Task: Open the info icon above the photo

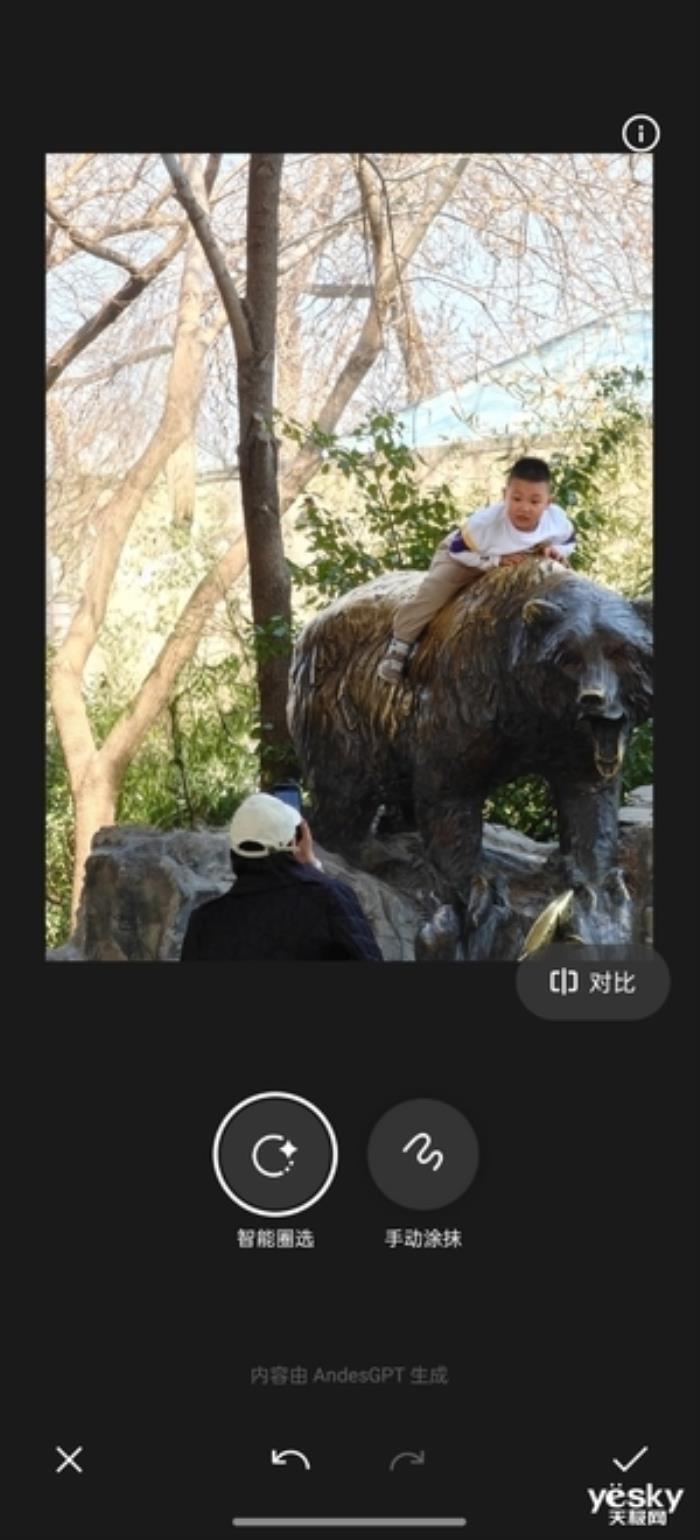Action: tap(641, 133)
